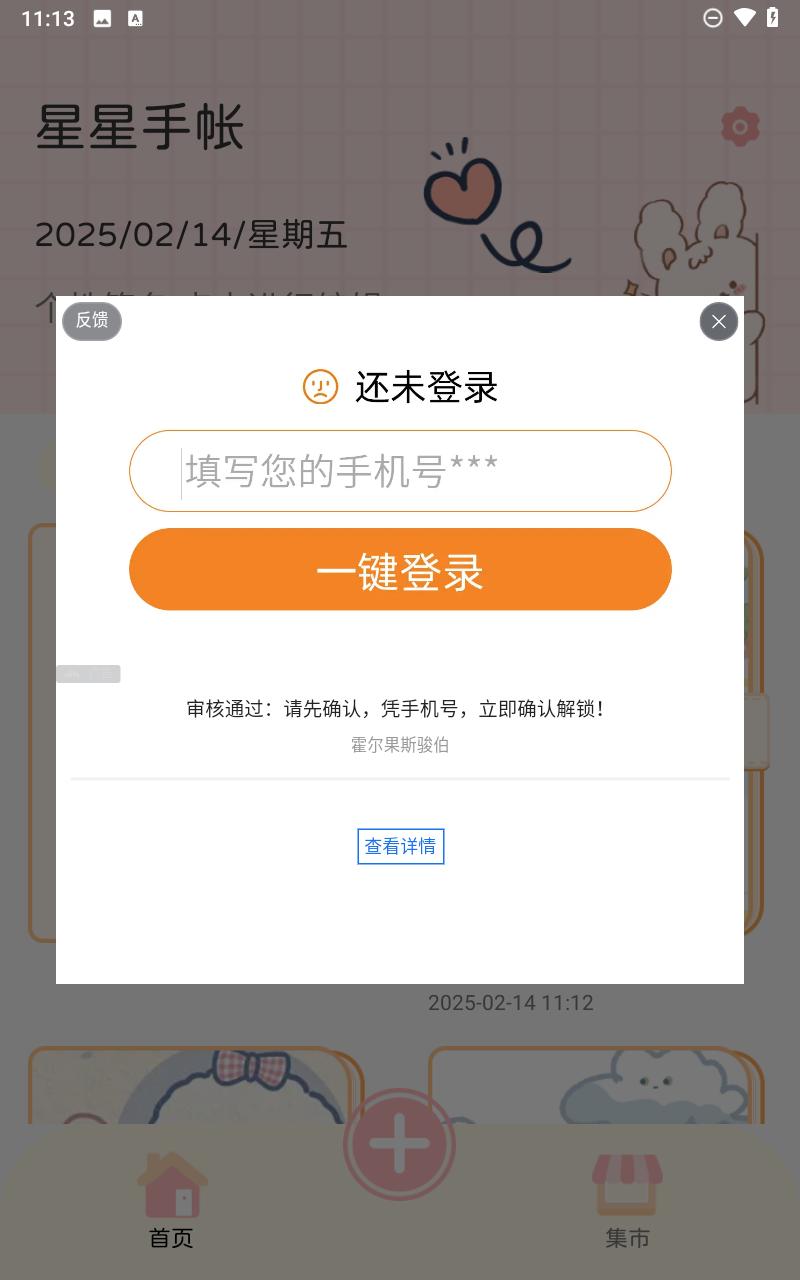Tap the first notification icon top left

pos(101,17)
